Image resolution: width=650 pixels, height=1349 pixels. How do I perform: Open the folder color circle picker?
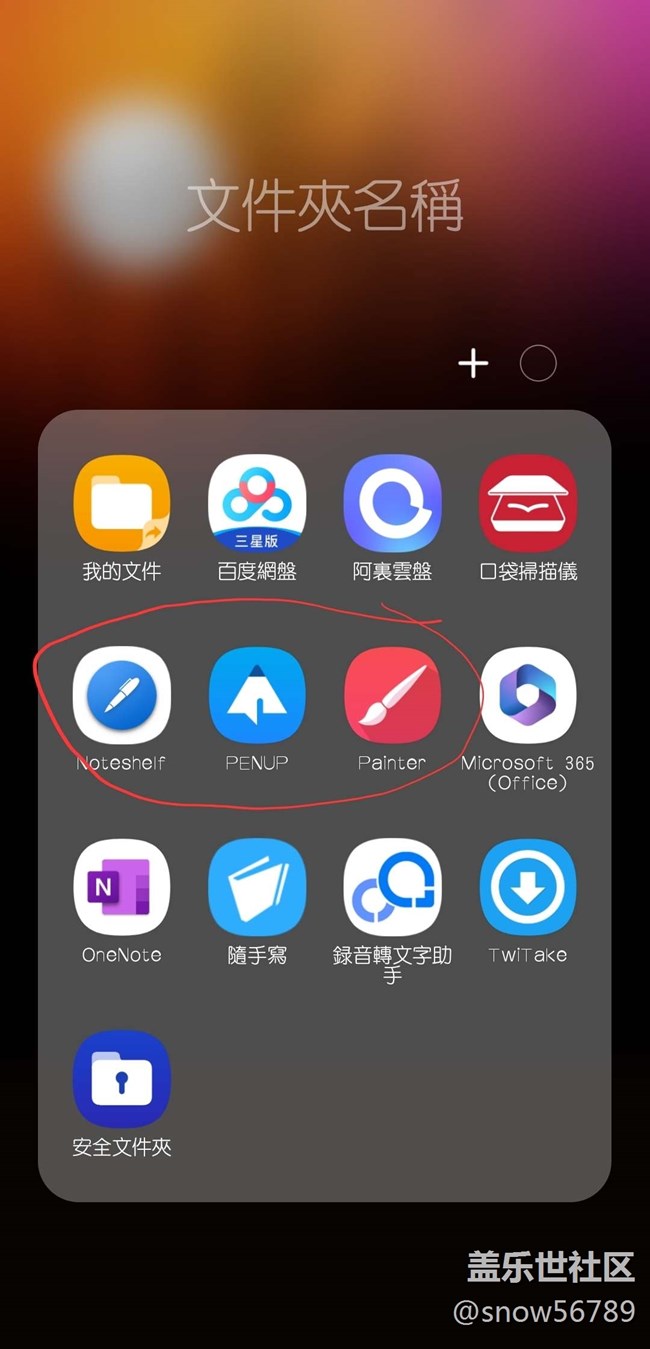click(538, 363)
